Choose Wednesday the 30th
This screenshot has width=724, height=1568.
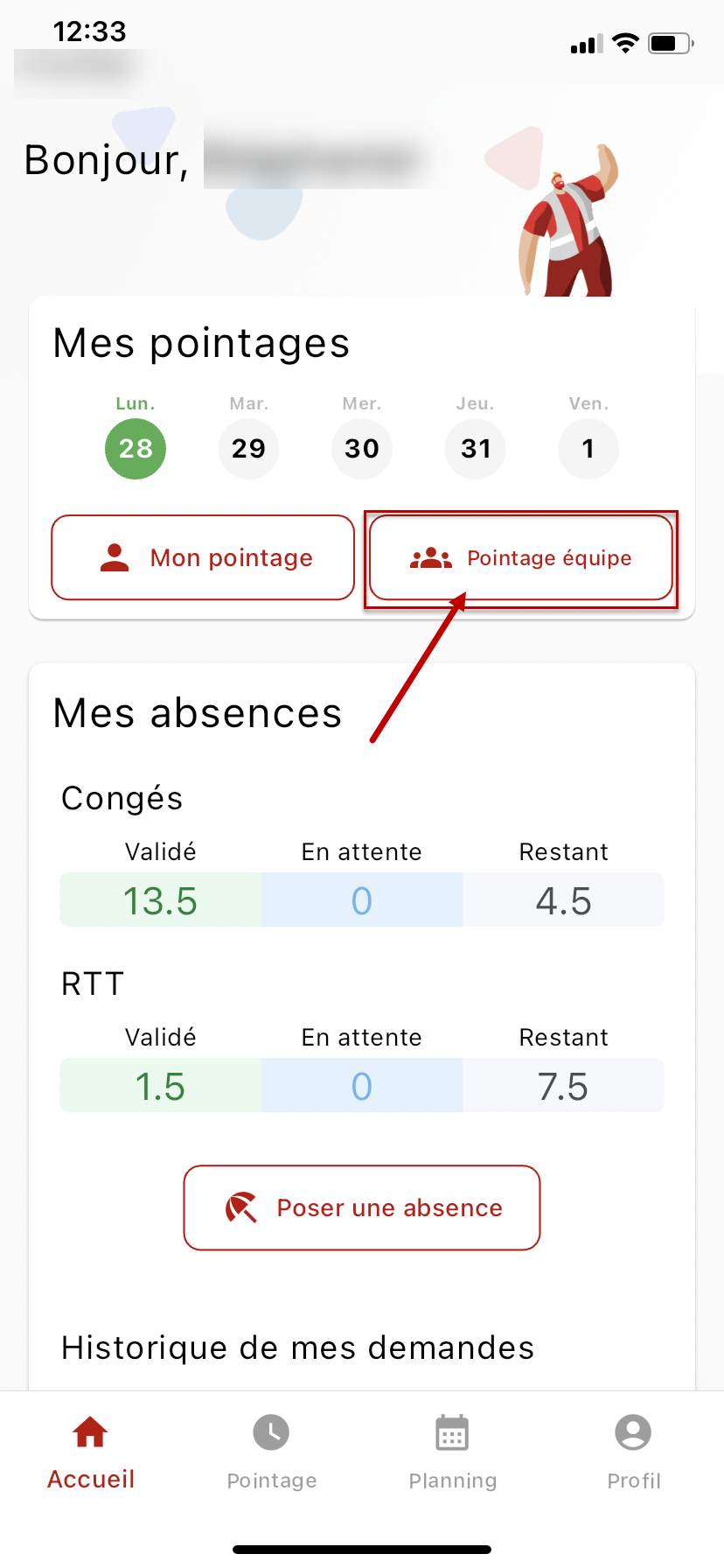pos(362,448)
